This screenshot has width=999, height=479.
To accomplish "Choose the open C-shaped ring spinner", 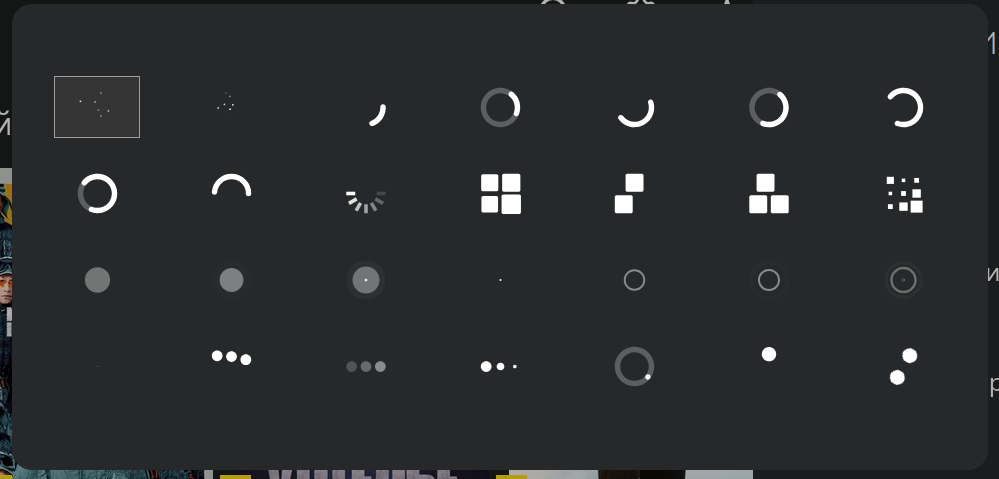I will 904,107.
